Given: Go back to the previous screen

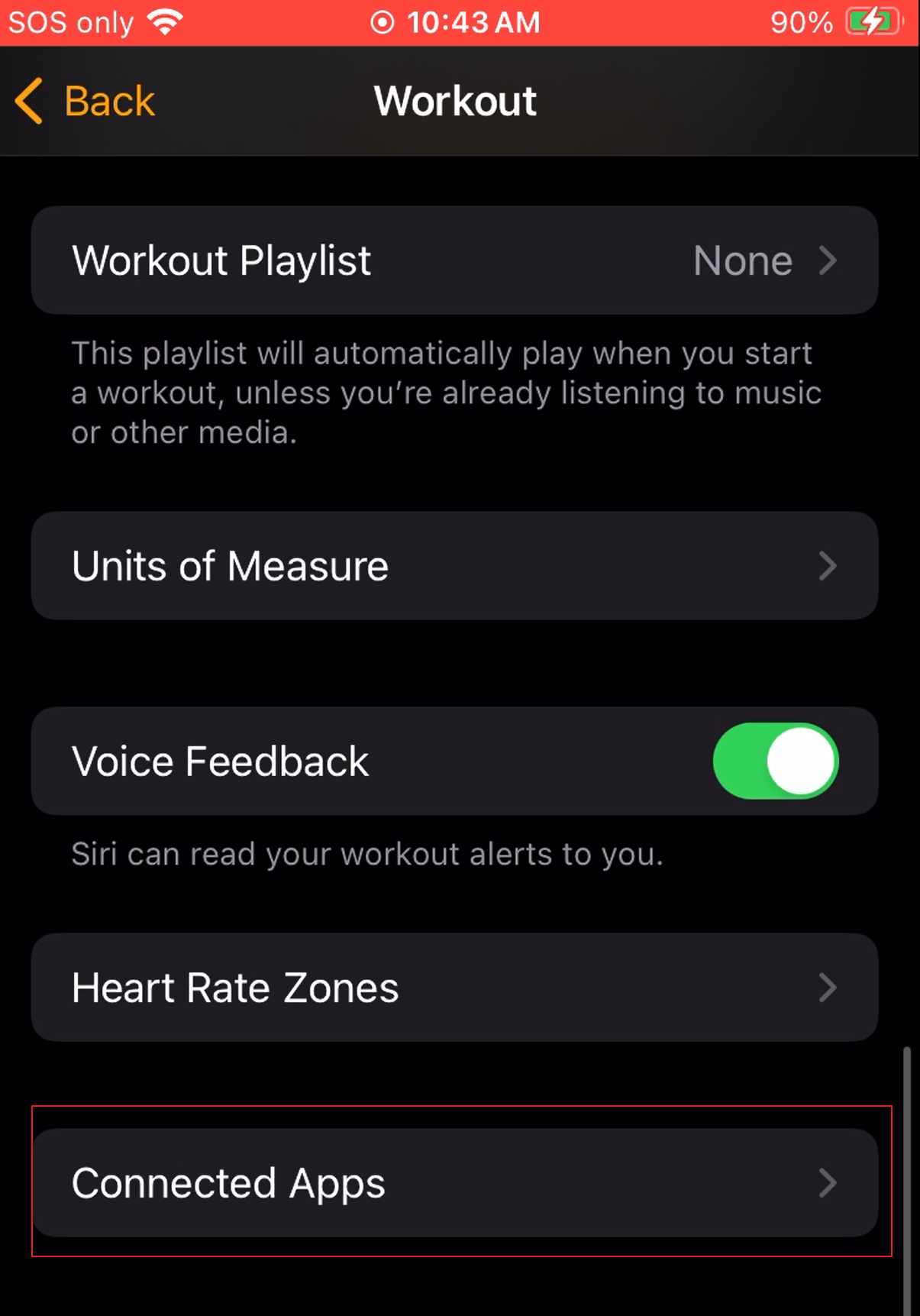Looking at the screenshot, I should 86,101.
